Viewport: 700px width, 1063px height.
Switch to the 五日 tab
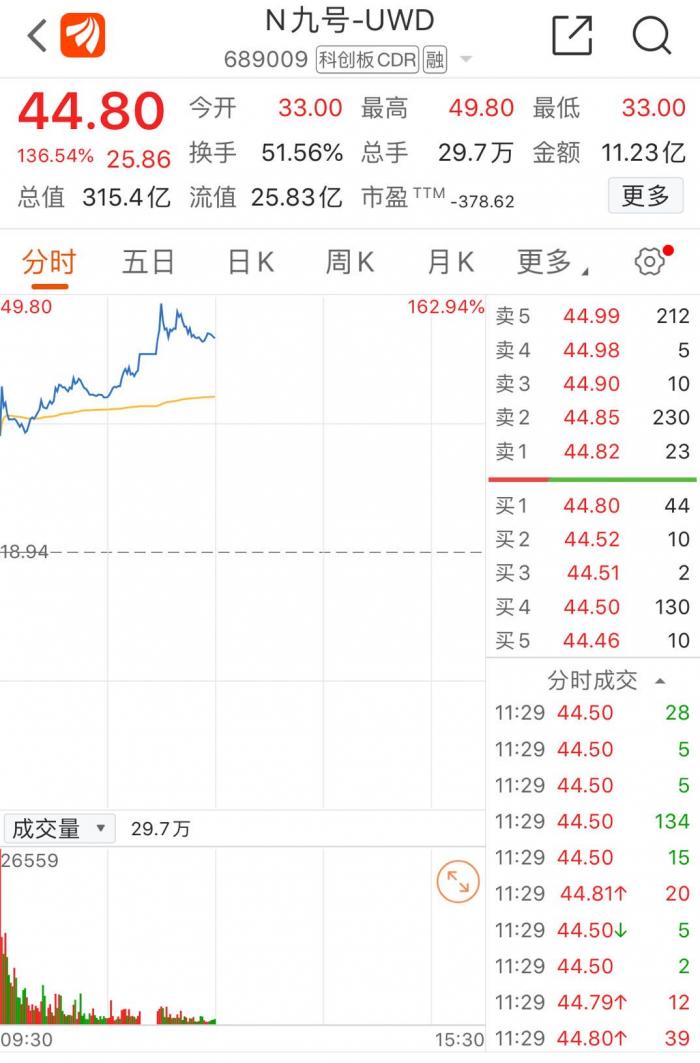(x=148, y=263)
